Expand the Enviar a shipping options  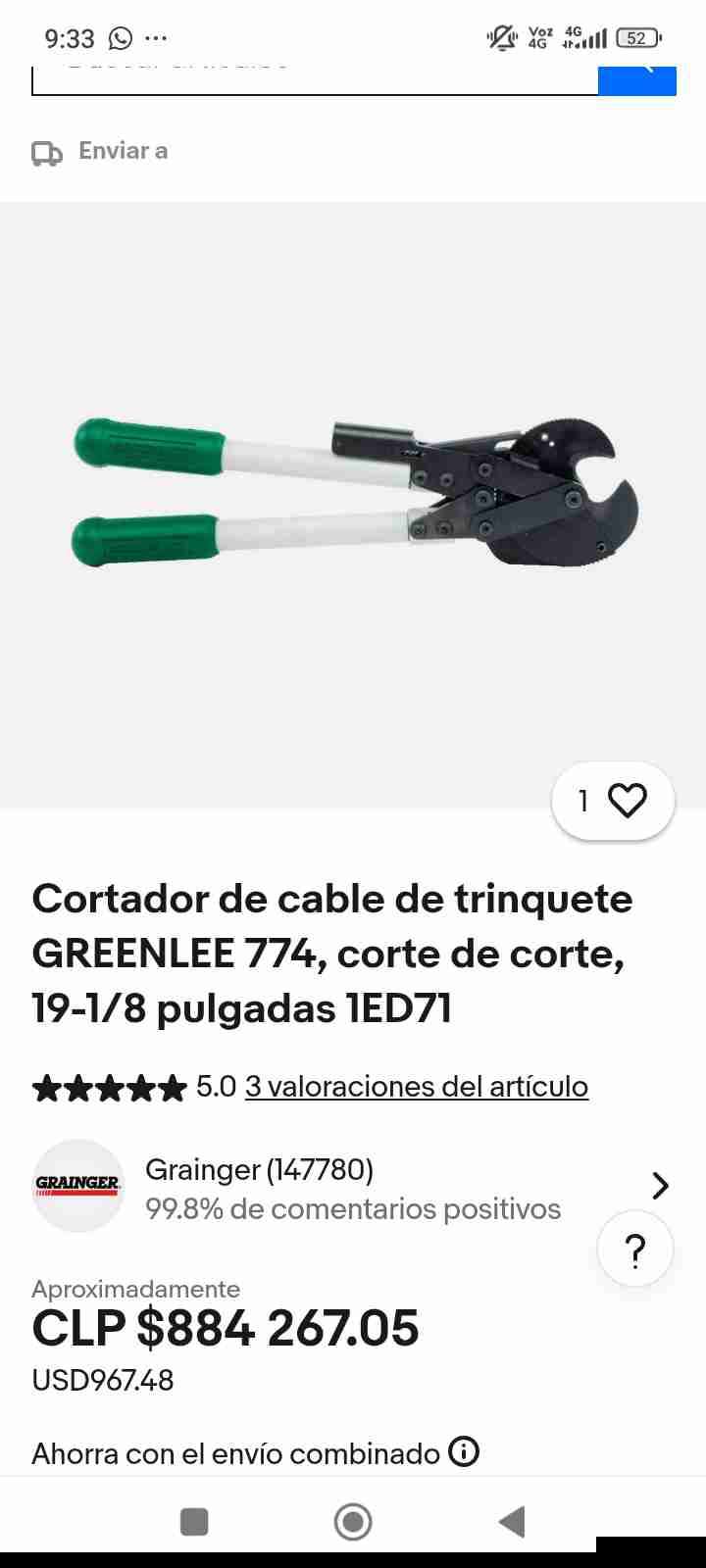[x=122, y=152]
